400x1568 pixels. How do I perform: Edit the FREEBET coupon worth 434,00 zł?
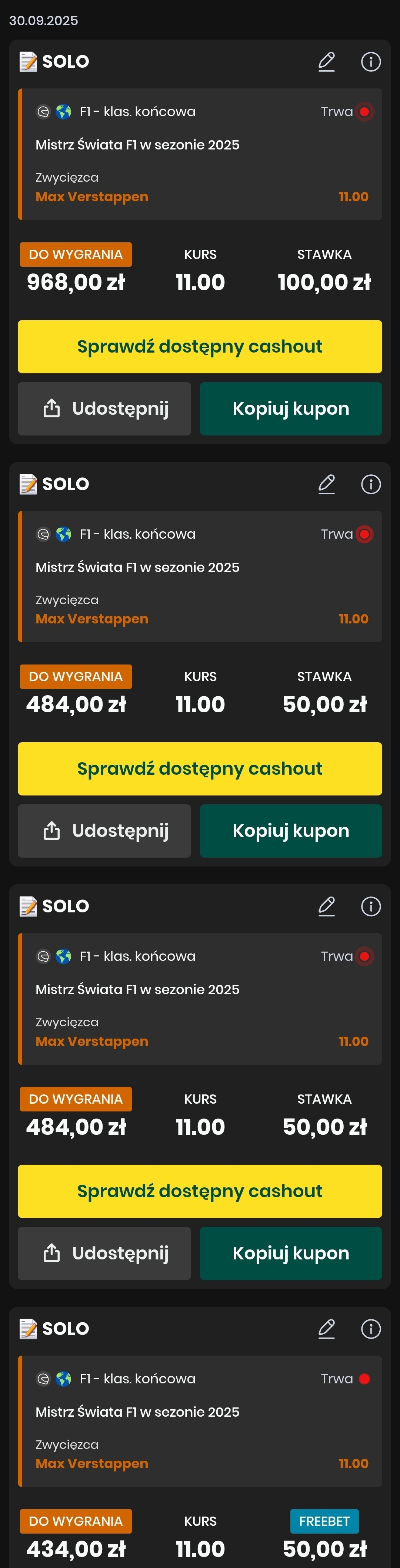pyautogui.click(x=326, y=1328)
